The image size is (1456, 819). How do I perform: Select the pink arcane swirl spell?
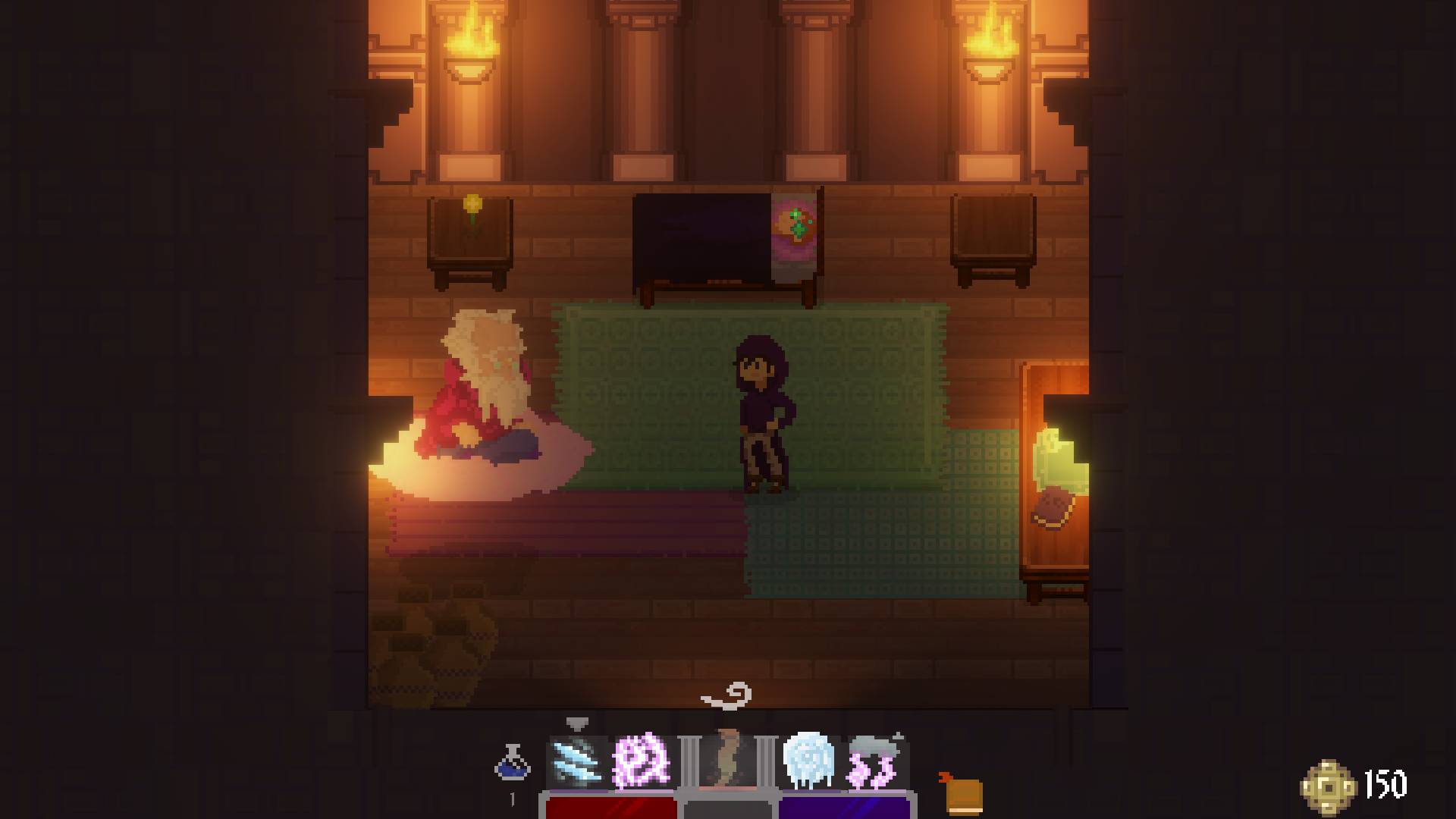coord(642,761)
